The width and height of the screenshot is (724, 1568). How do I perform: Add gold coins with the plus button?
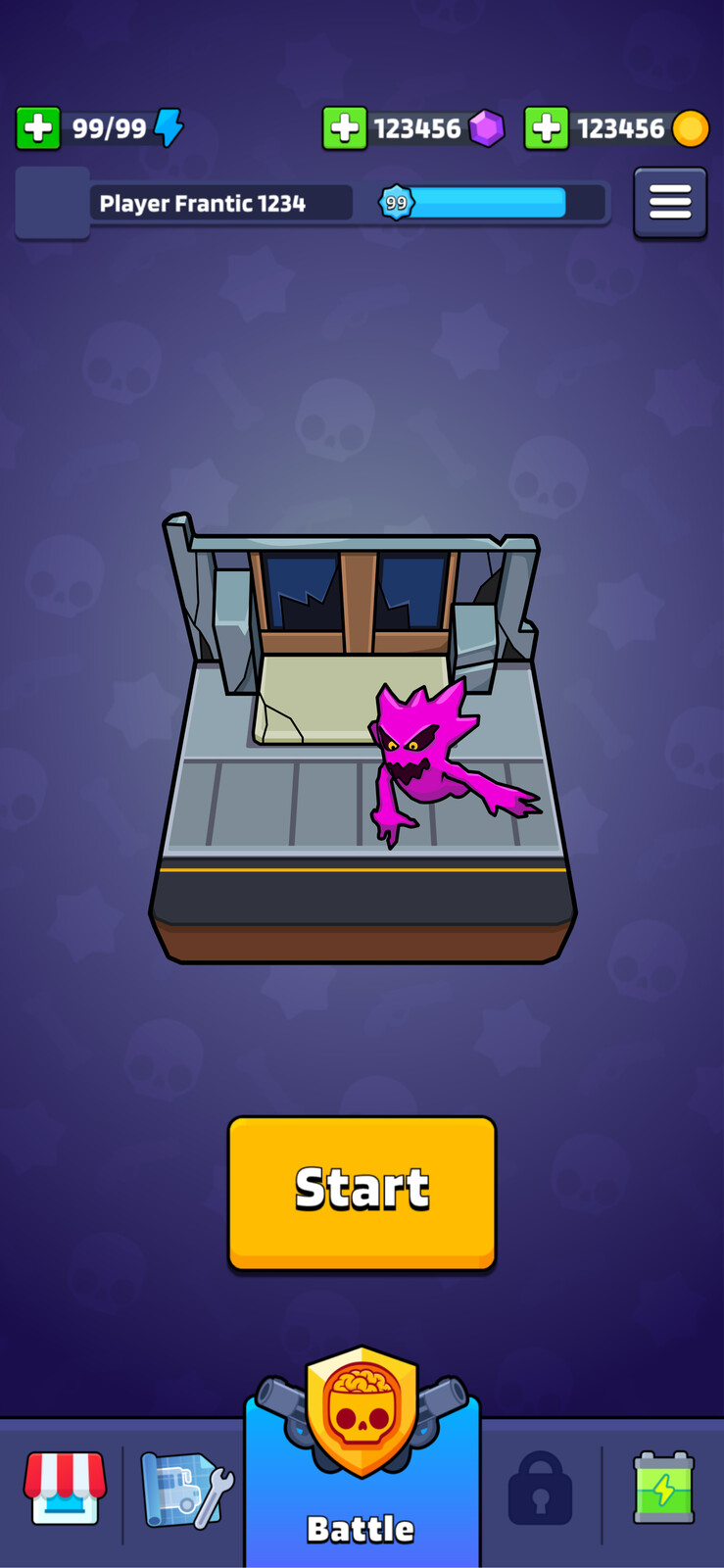pos(547,128)
